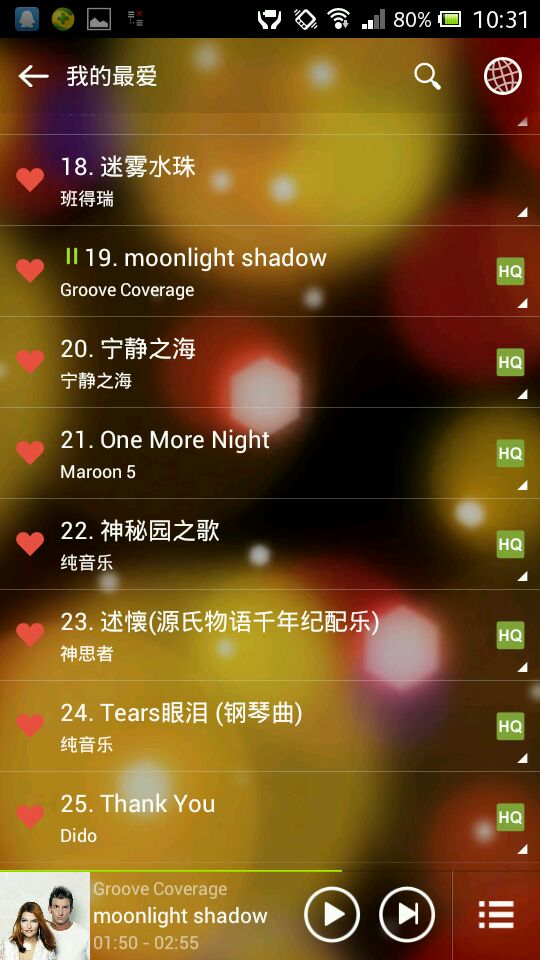Play song 18. 迷雾水珠

click(x=270, y=180)
